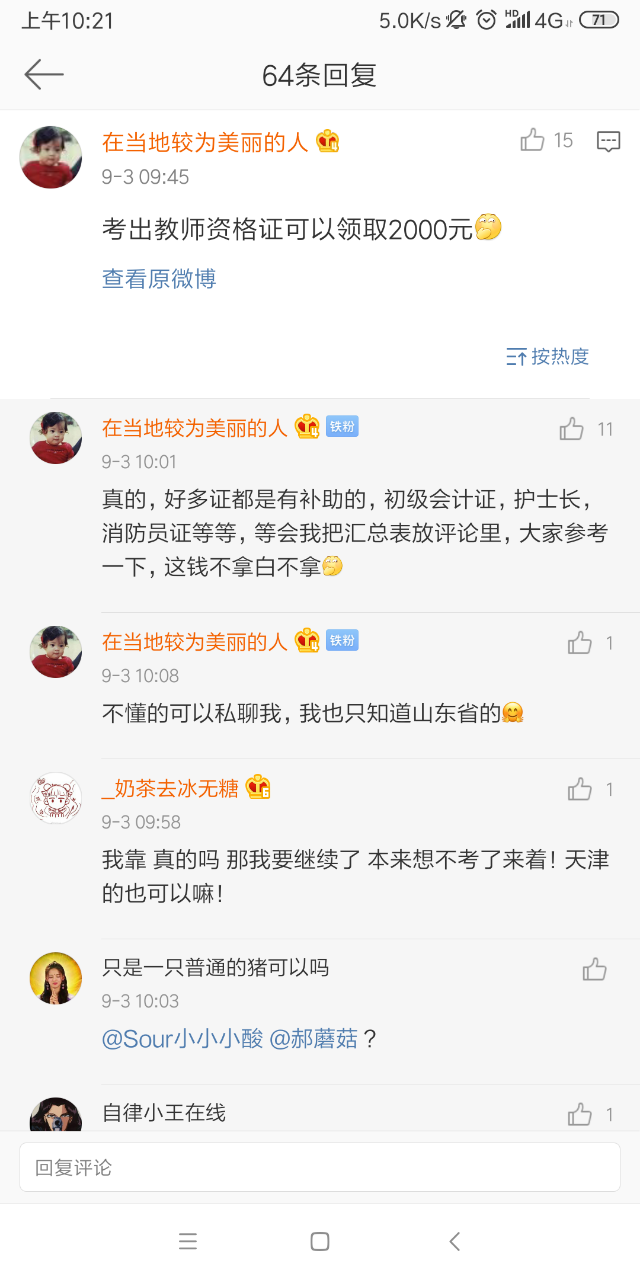Screen dimensions: 640x1280
Task: Open the system recent apps menu
Action: pyautogui.click(x=187, y=1242)
